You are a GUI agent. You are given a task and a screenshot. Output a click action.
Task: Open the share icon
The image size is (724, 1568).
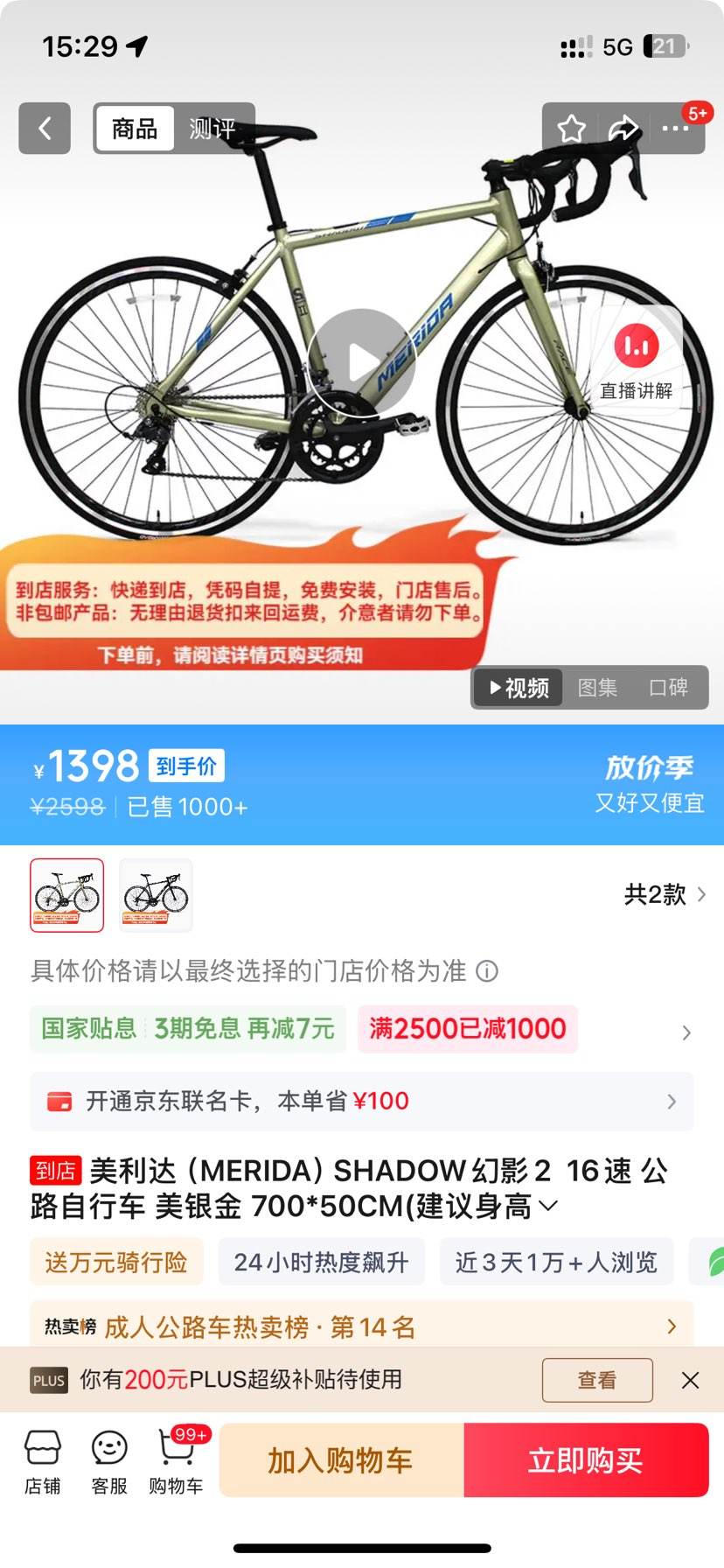(x=623, y=128)
